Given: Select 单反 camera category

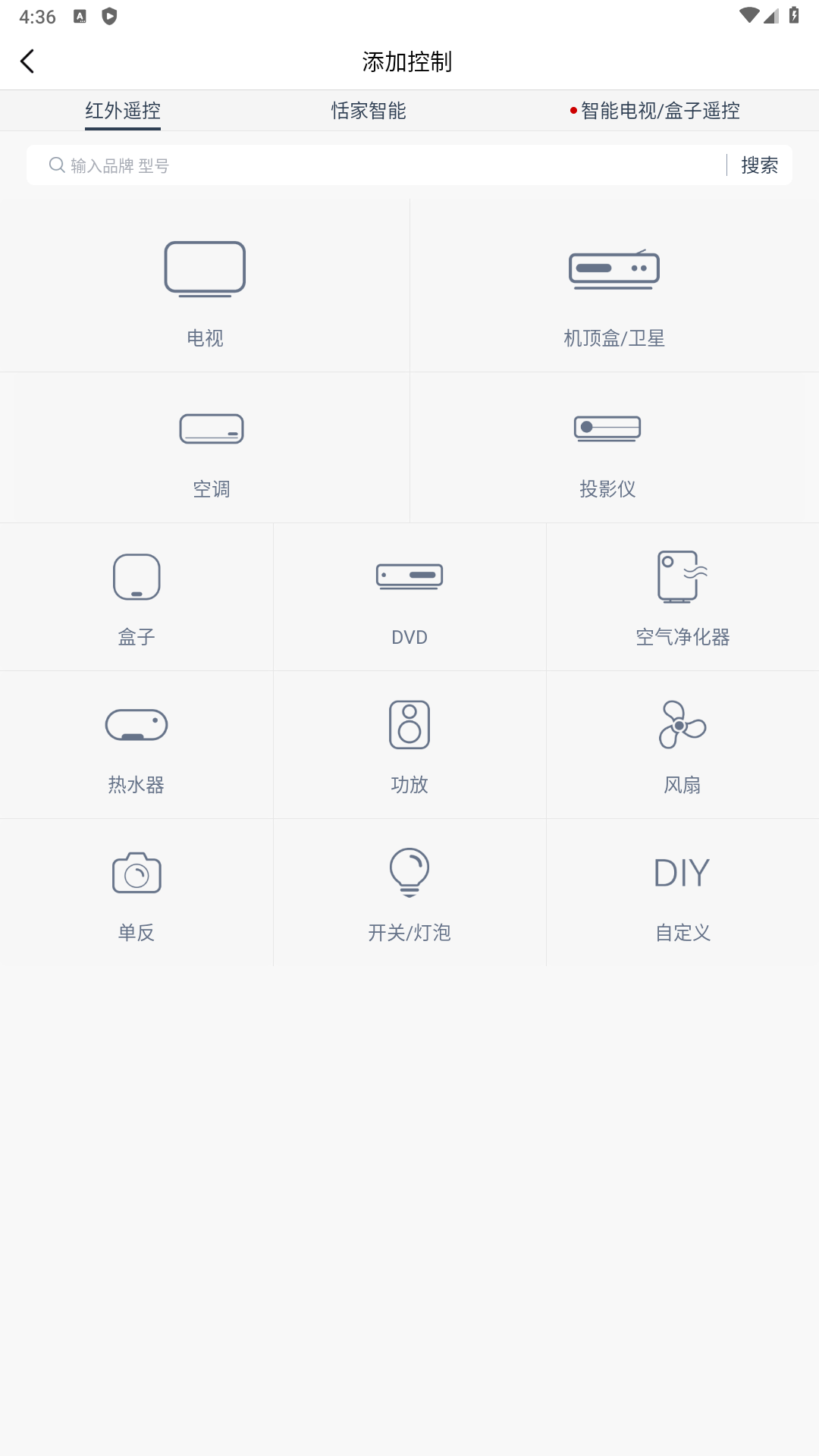Looking at the screenshot, I should pyautogui.click(x=136, y=893).
